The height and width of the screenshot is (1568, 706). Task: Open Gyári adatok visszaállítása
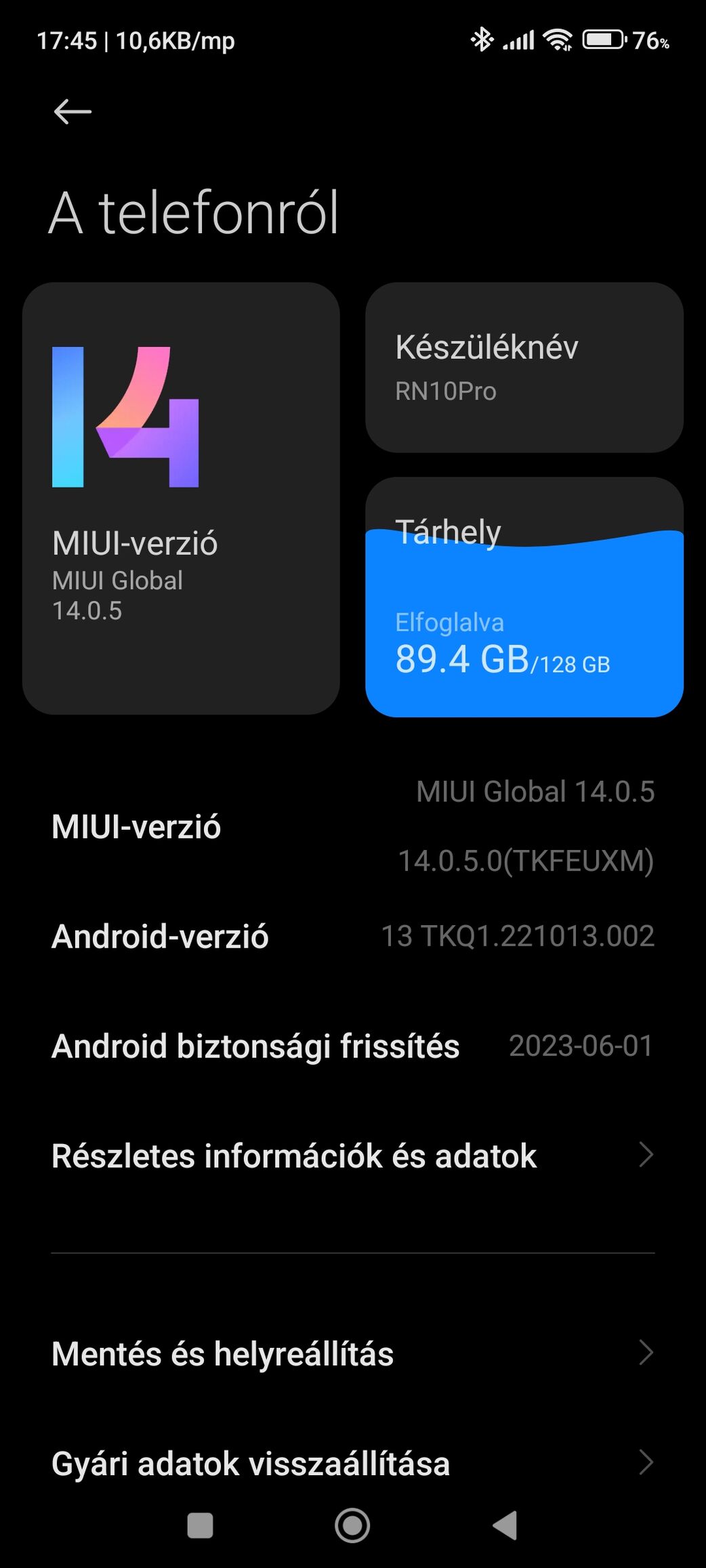352,1463
